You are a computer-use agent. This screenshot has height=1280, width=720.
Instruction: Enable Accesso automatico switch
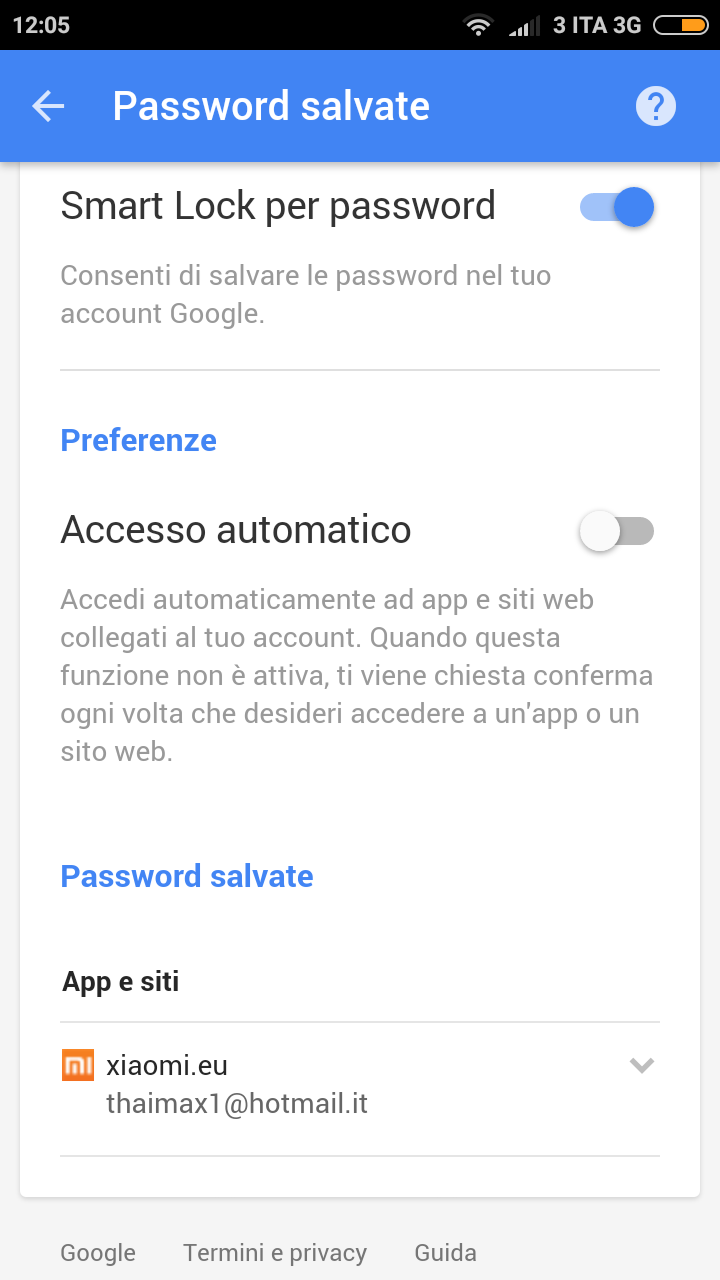tap(617, 531)
